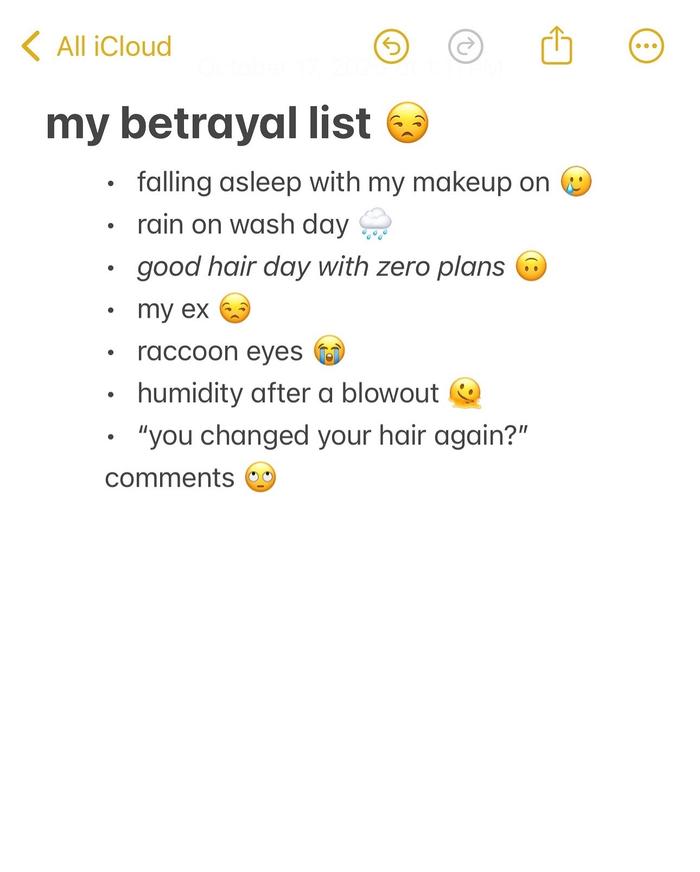This screenshot has height=872, width=700.
Task: Share this betrayal list note
Action: pyautogui.click(x=556, y=46)
